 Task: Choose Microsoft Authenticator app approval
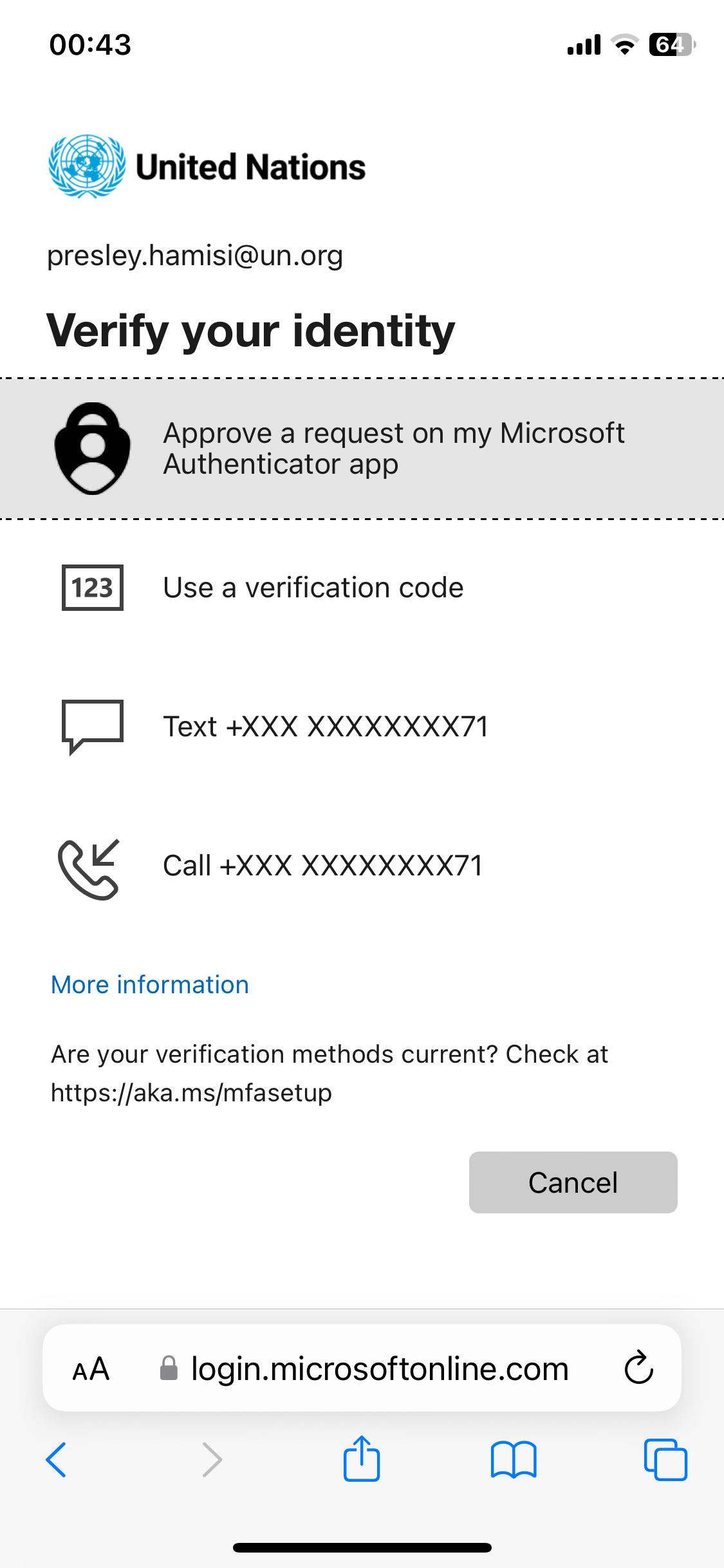click(x=362, y=449)
